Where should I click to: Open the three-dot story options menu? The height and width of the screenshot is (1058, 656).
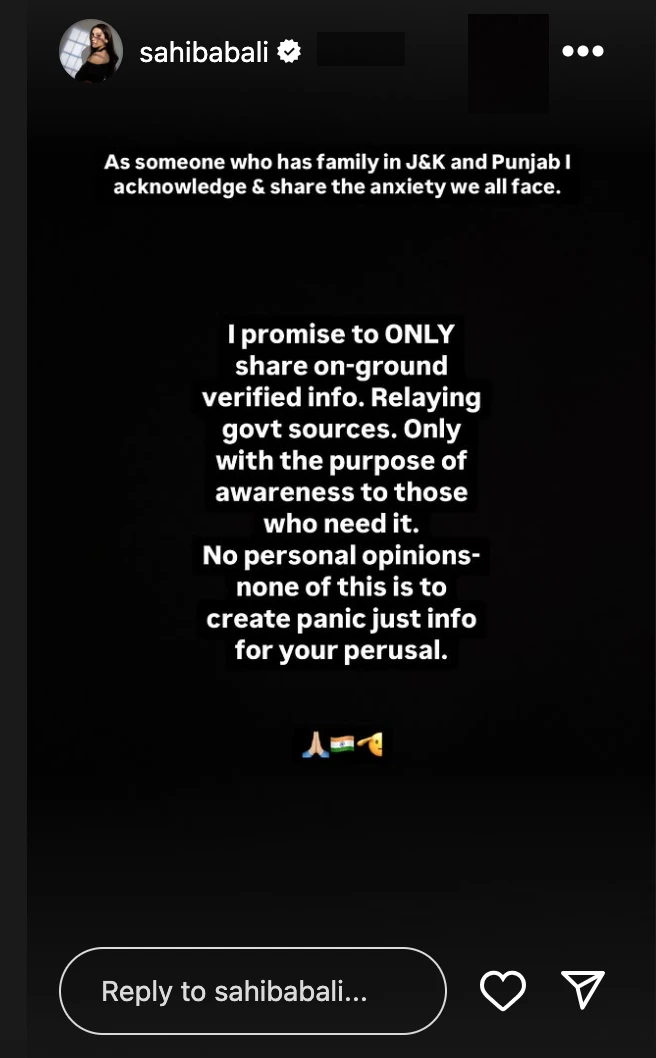point(582,51)
